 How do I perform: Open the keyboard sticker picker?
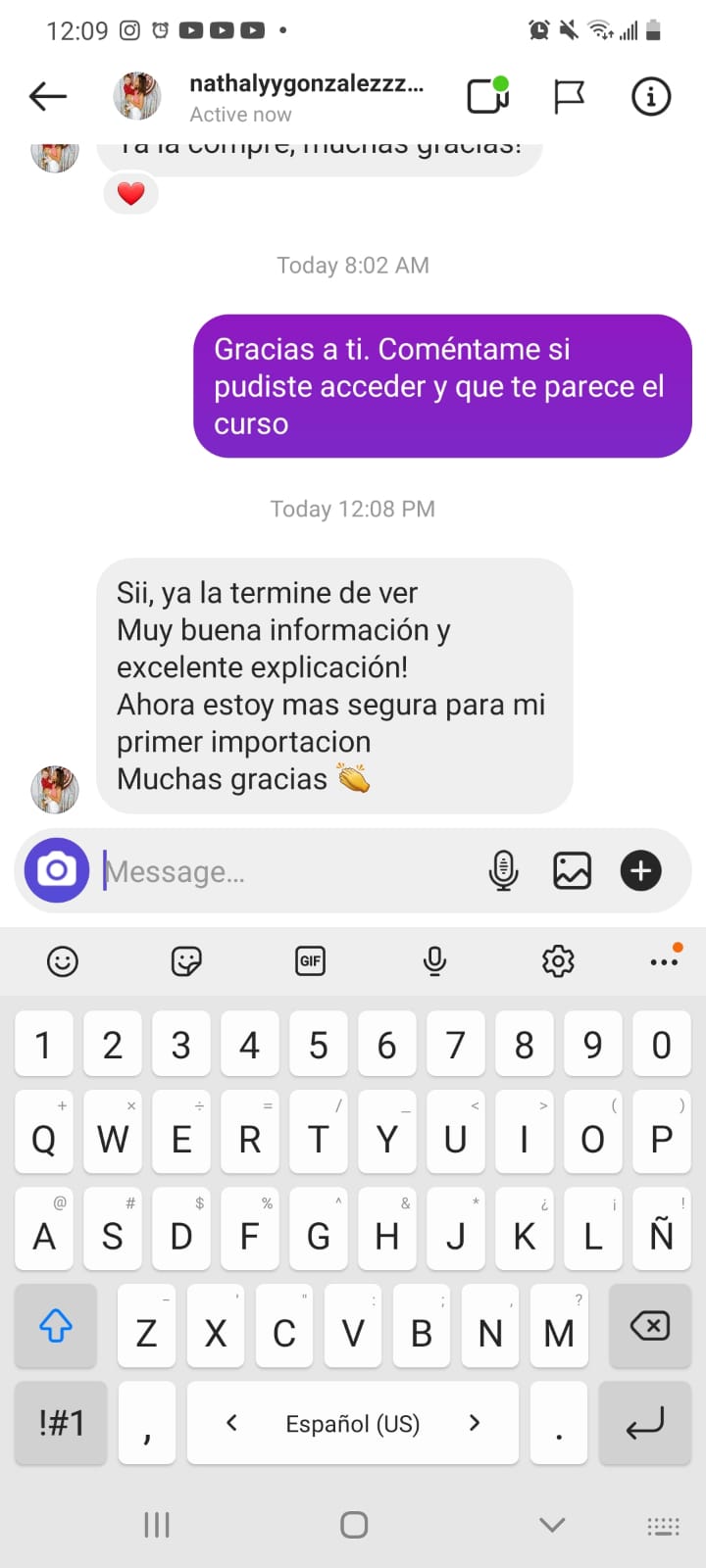coord(186,961)
